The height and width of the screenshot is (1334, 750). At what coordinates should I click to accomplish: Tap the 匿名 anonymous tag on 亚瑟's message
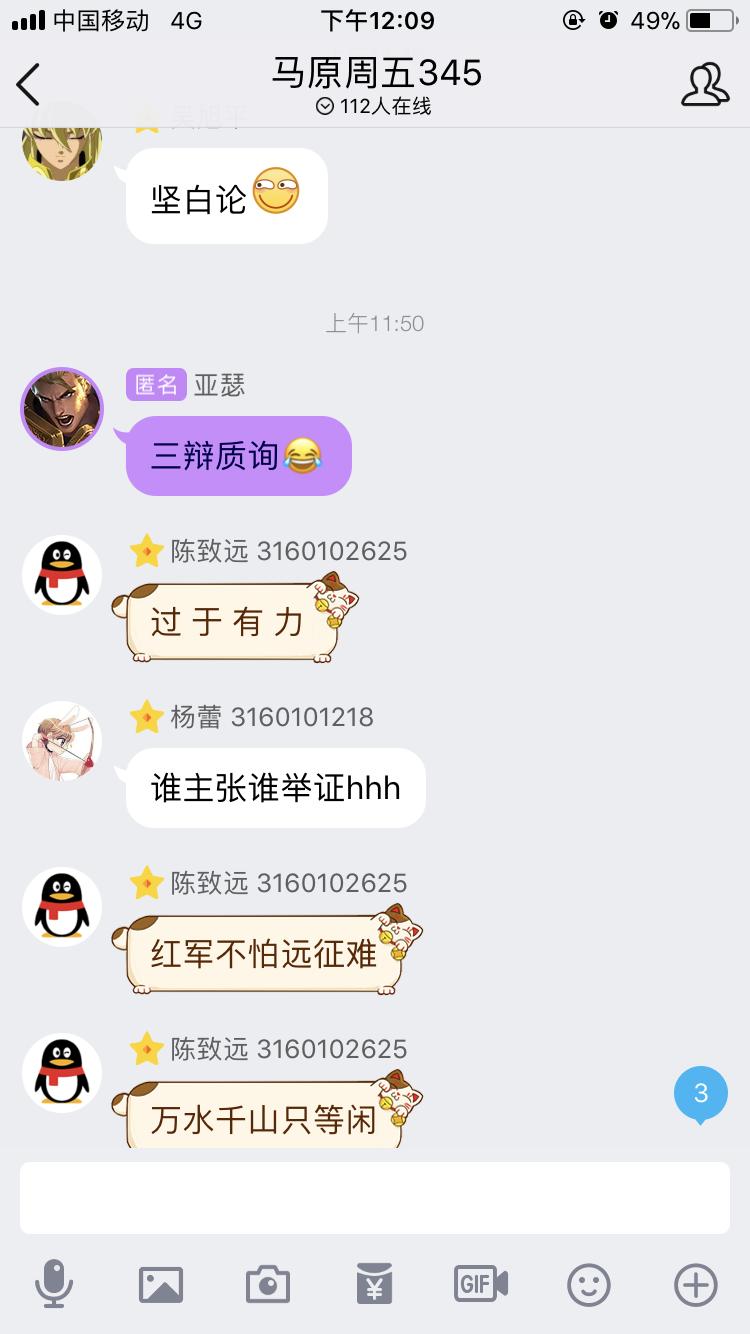pos(156,385)
